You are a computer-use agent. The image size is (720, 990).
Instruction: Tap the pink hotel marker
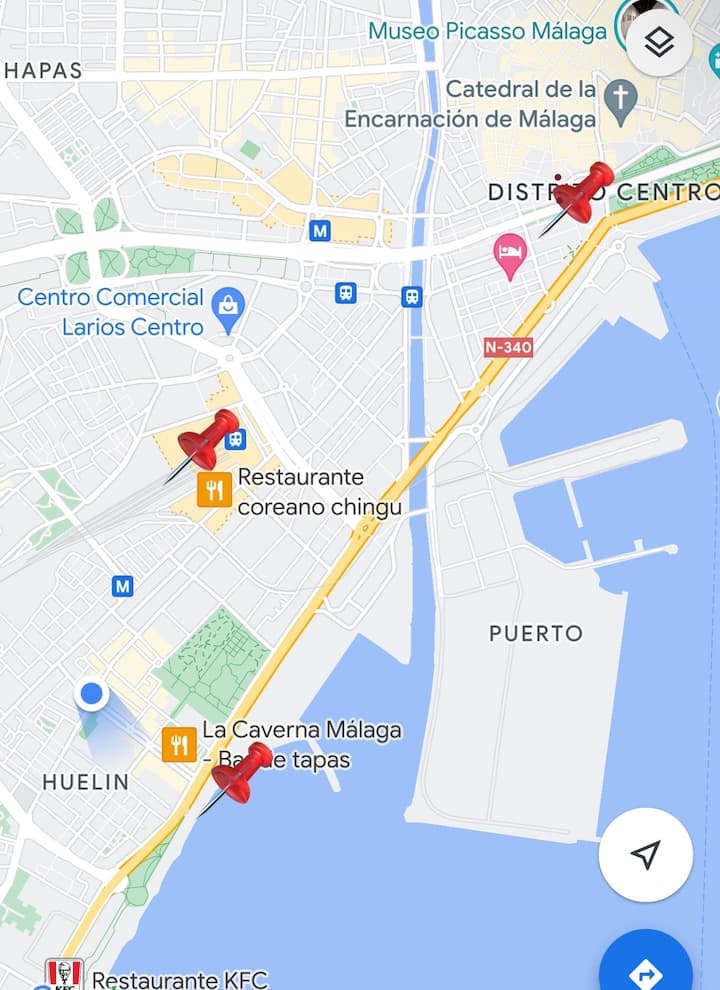pos(510,250)
